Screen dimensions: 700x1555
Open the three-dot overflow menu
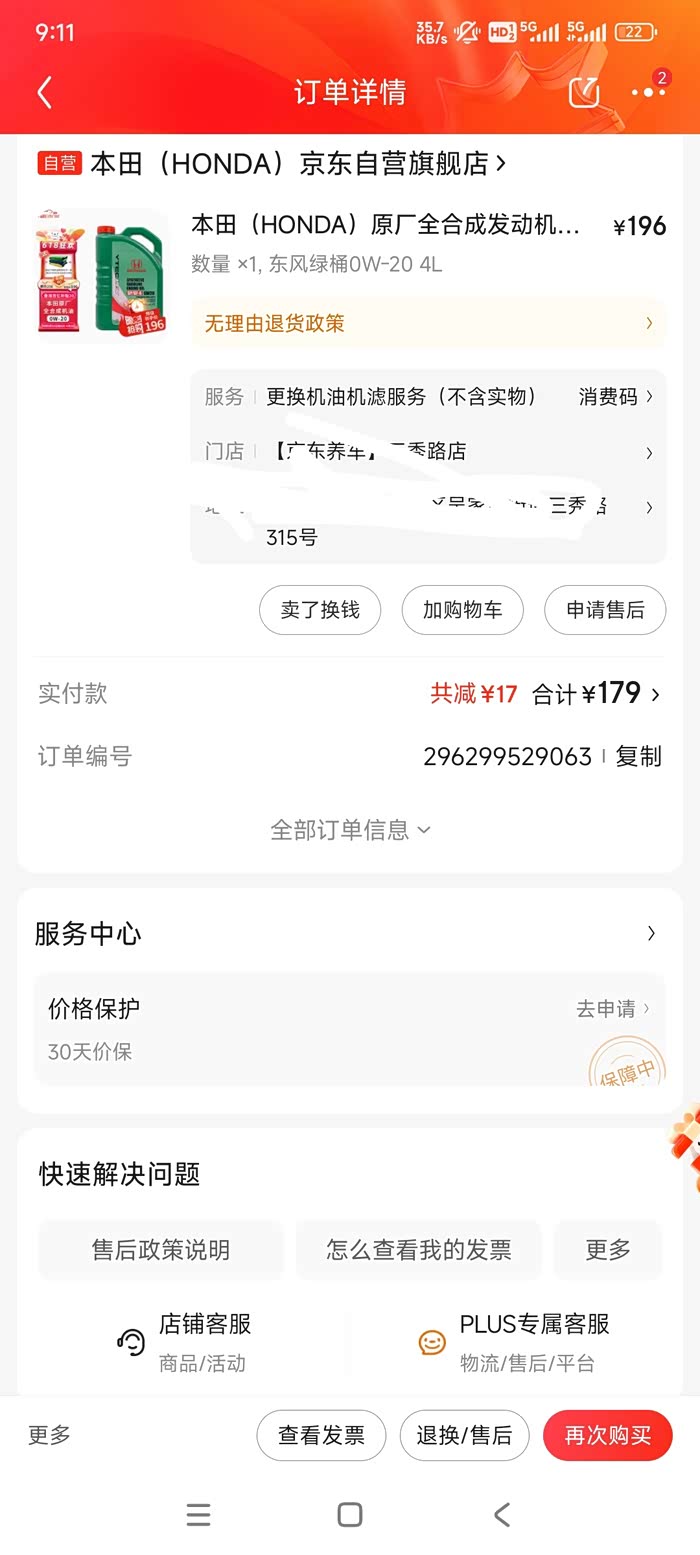(x=648, y=93)
